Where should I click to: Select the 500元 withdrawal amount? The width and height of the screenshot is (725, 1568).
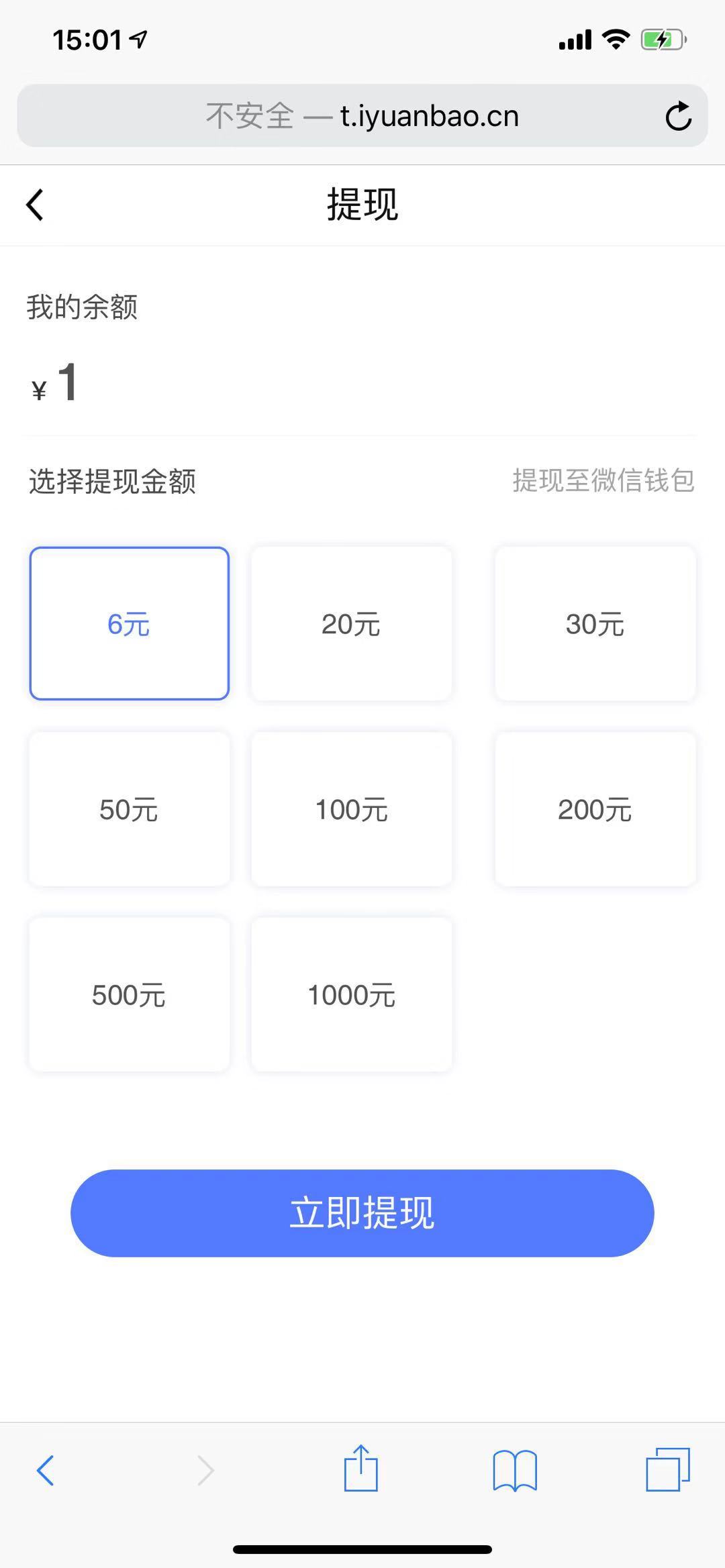pos(129,994)
